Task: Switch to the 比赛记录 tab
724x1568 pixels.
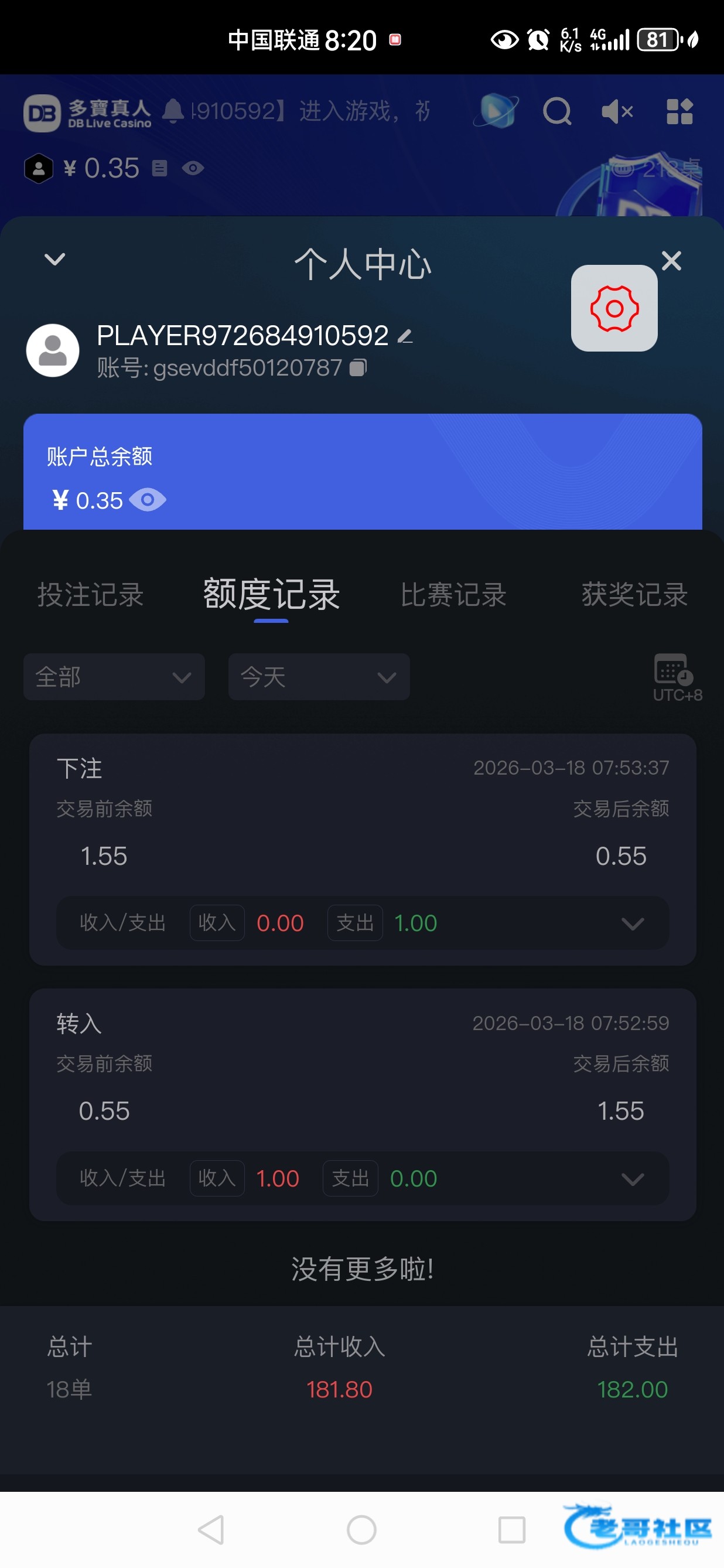Action: click(453, 595)
